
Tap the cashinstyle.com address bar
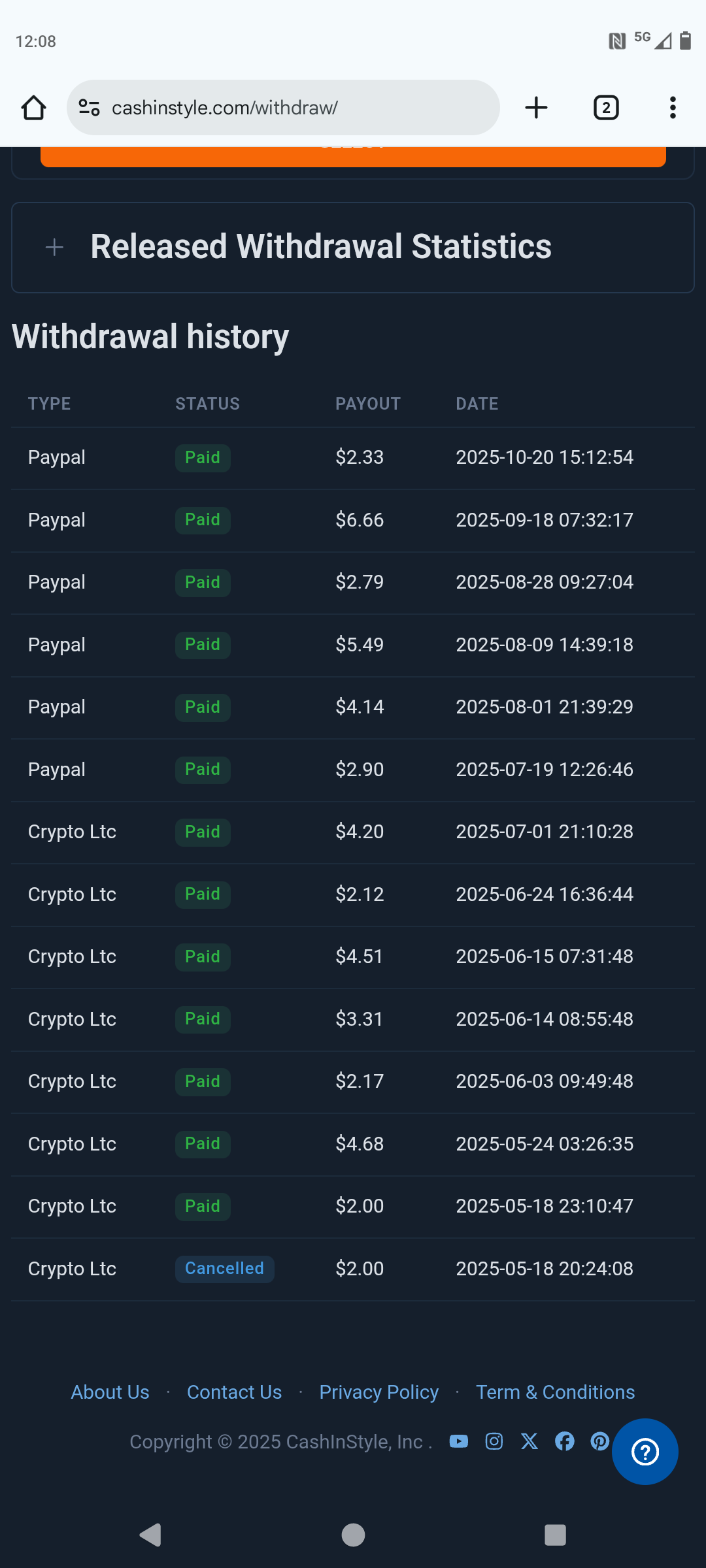(x=283, y=108)
